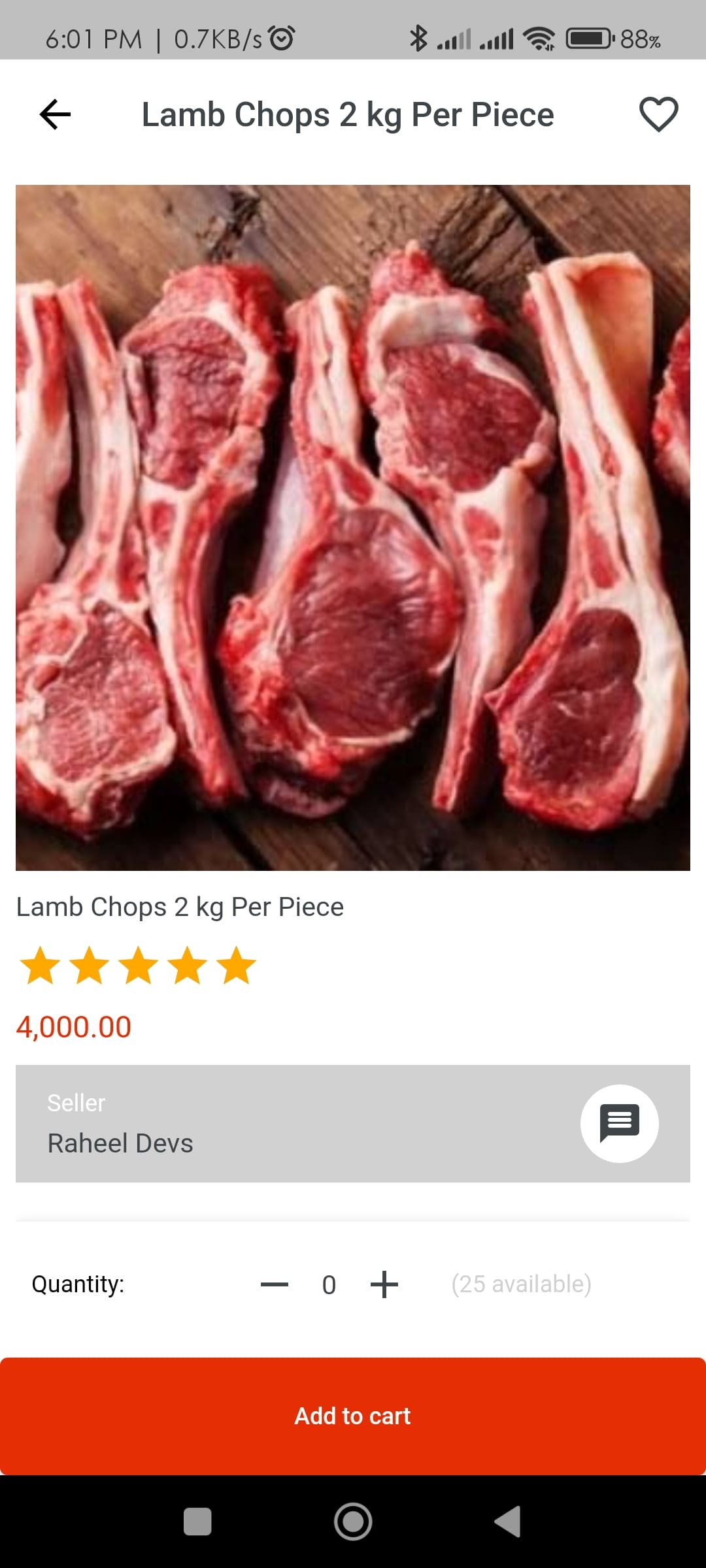The image size is (706, 1568).
Task: Add Lamb Chops to favorites
Action: 658,115
